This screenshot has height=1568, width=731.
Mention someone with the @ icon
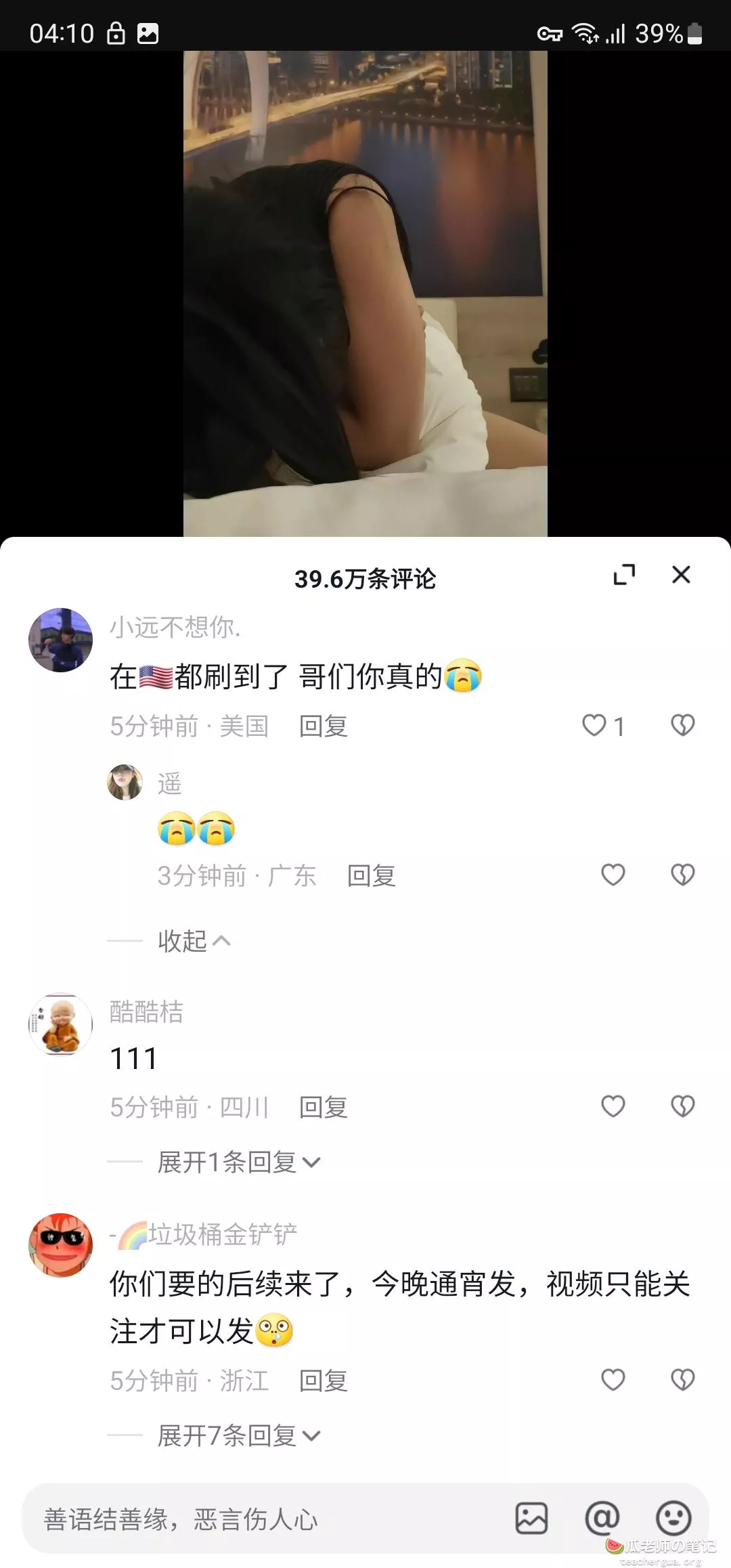pos(602,1518)
